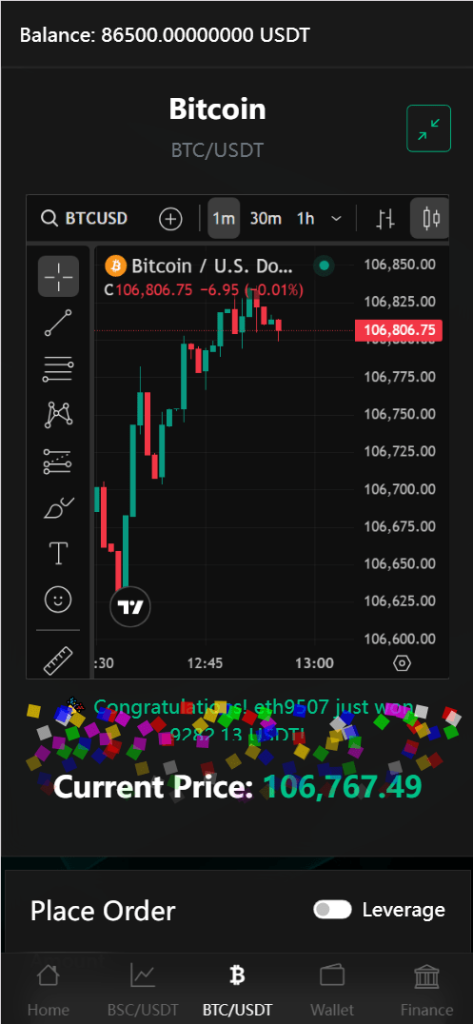473x1024 pixels.
Task: Open the candlestick indicators button
Action: click(x=431, y=219)
